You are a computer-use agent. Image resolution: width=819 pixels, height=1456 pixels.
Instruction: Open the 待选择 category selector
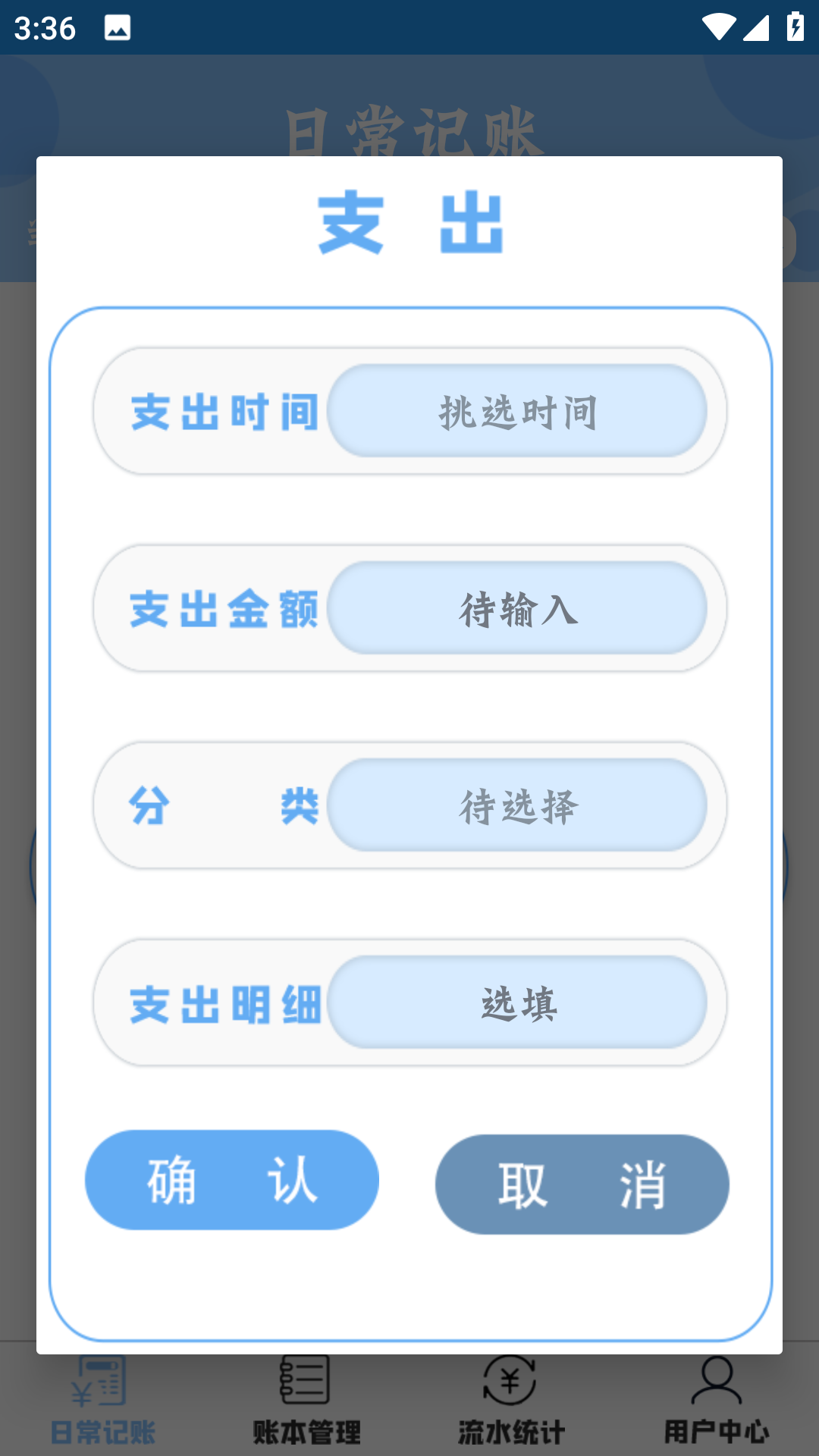pos(517,805)
